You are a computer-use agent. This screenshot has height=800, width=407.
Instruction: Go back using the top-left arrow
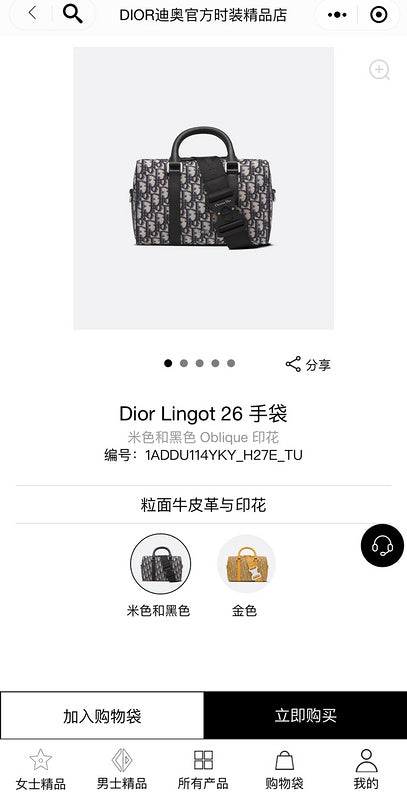tap(33, 14)
